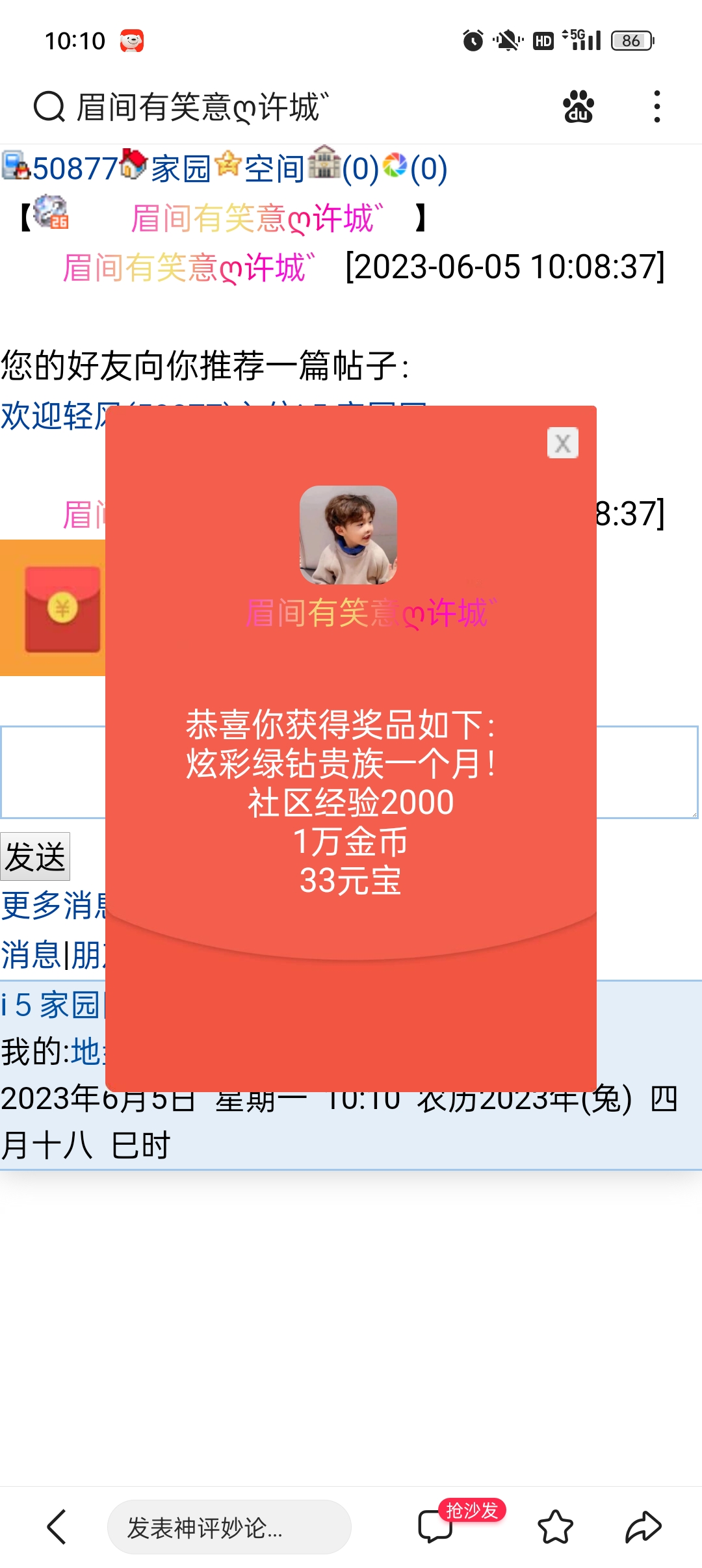Share this page

coord(643,1526)
